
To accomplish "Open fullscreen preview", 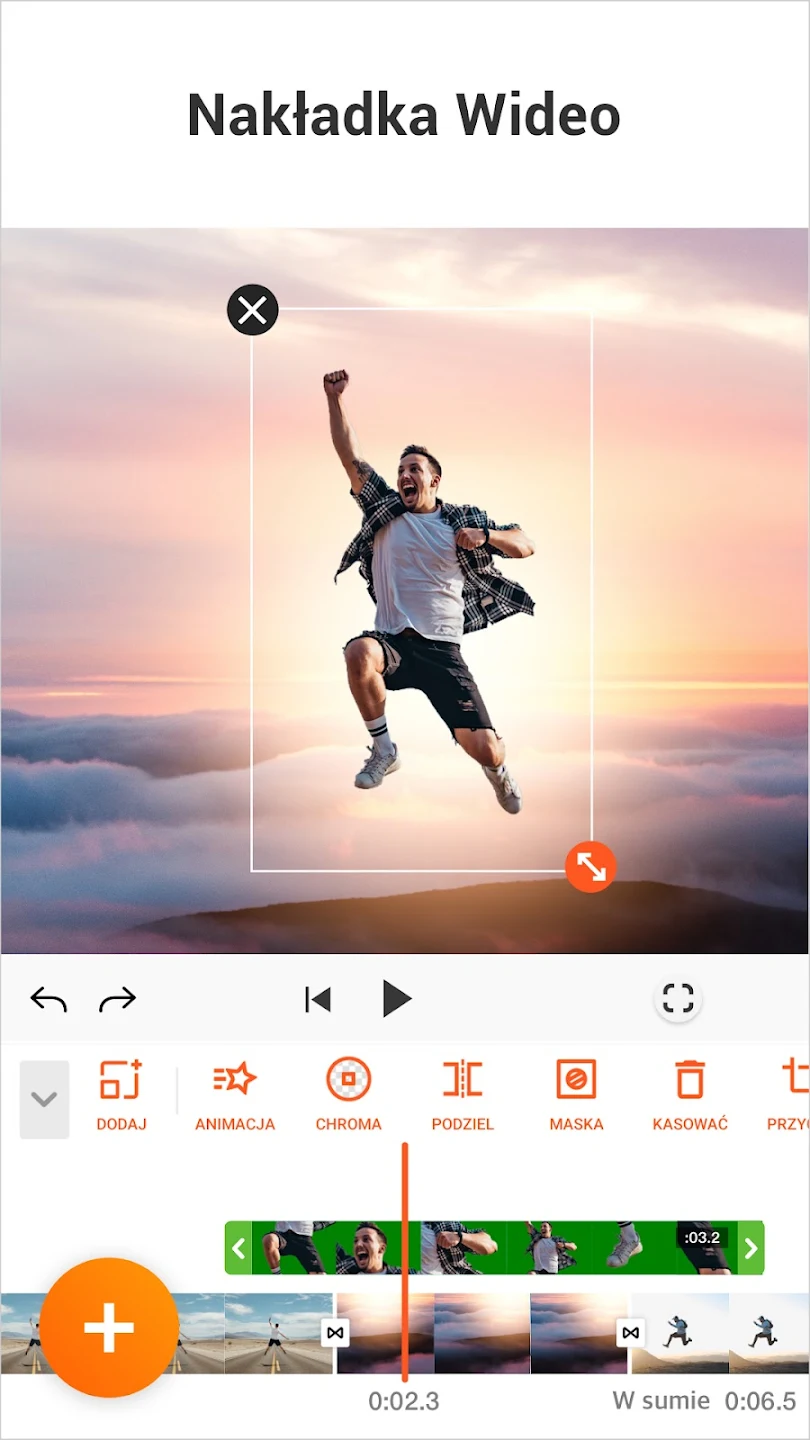I will click(678, 999).
